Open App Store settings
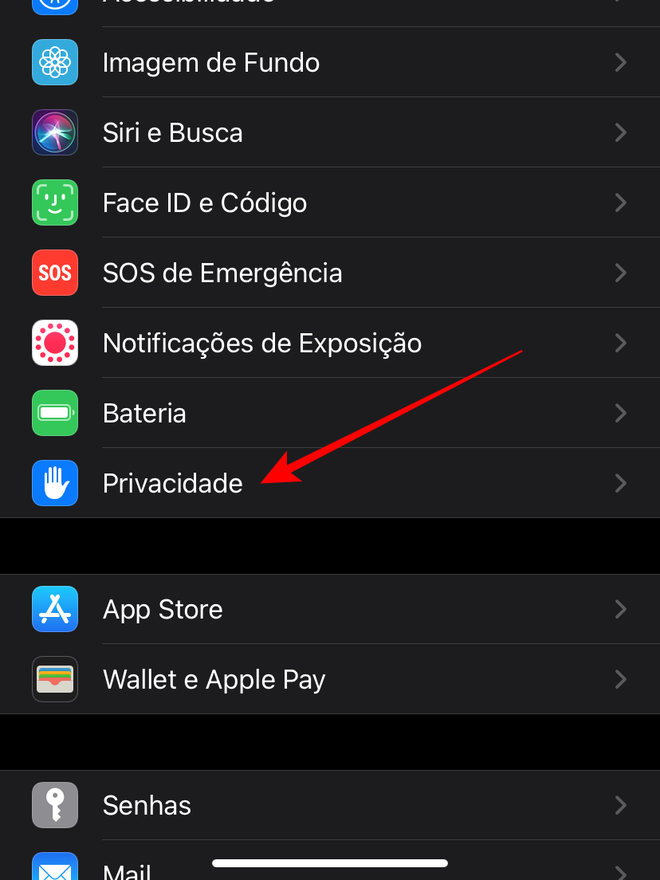 [x=162, y=609]
